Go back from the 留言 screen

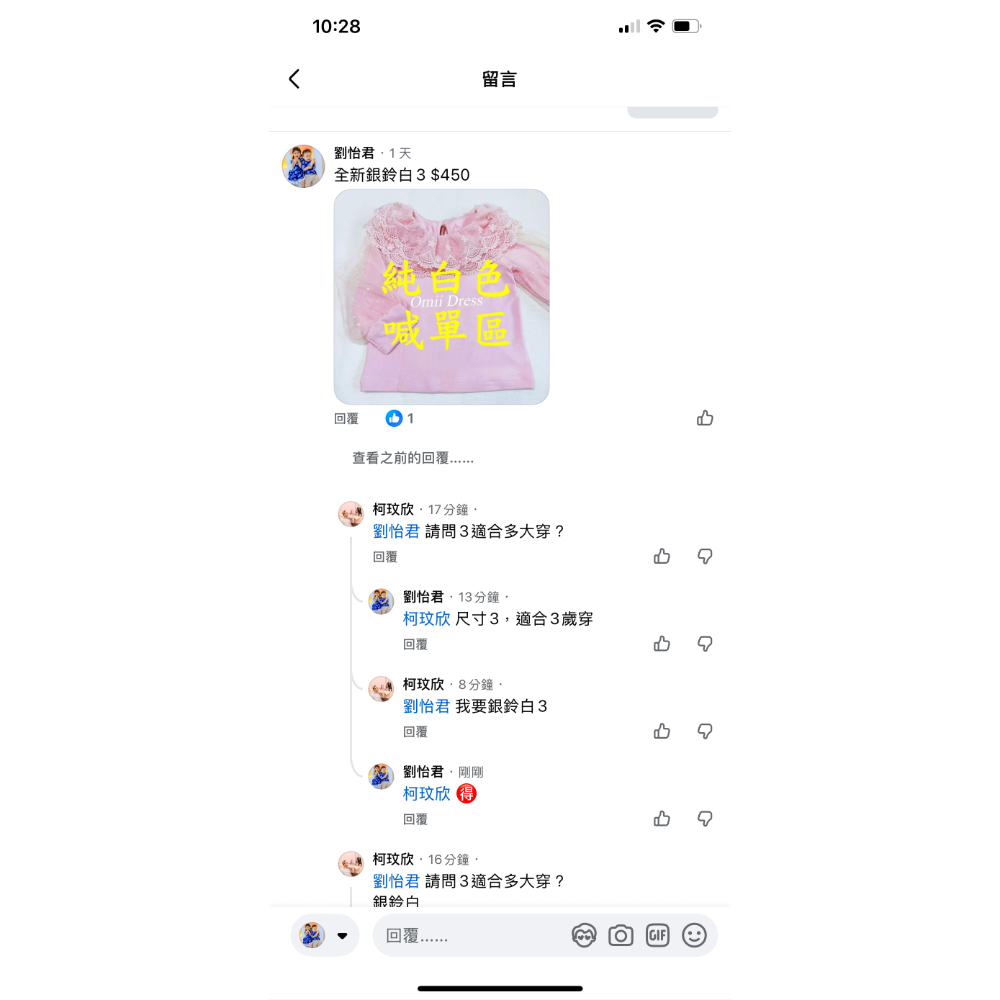294,79
